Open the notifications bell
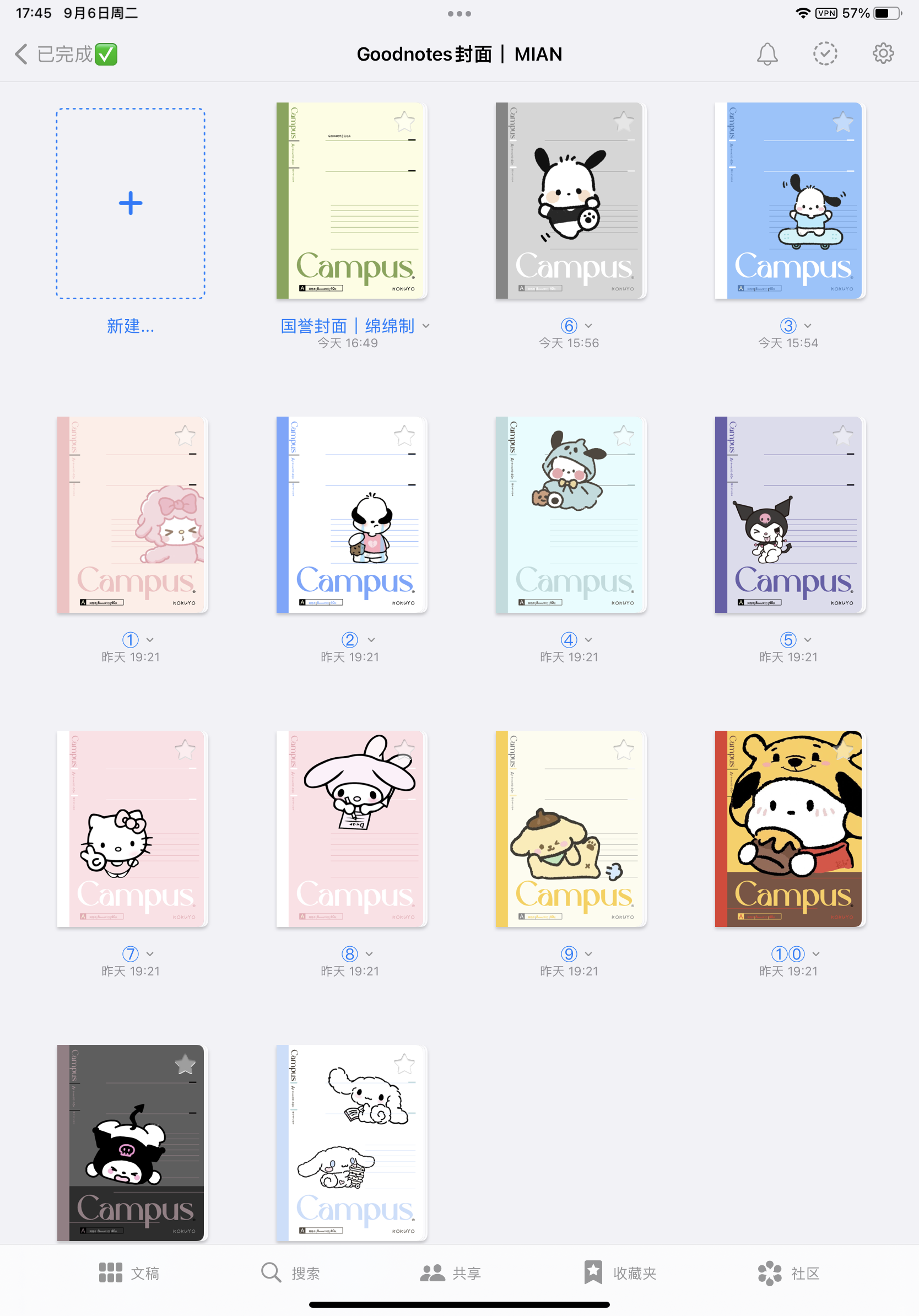Image resolution: width=919 pixels, height=1316 pixels. click(767, 55)
